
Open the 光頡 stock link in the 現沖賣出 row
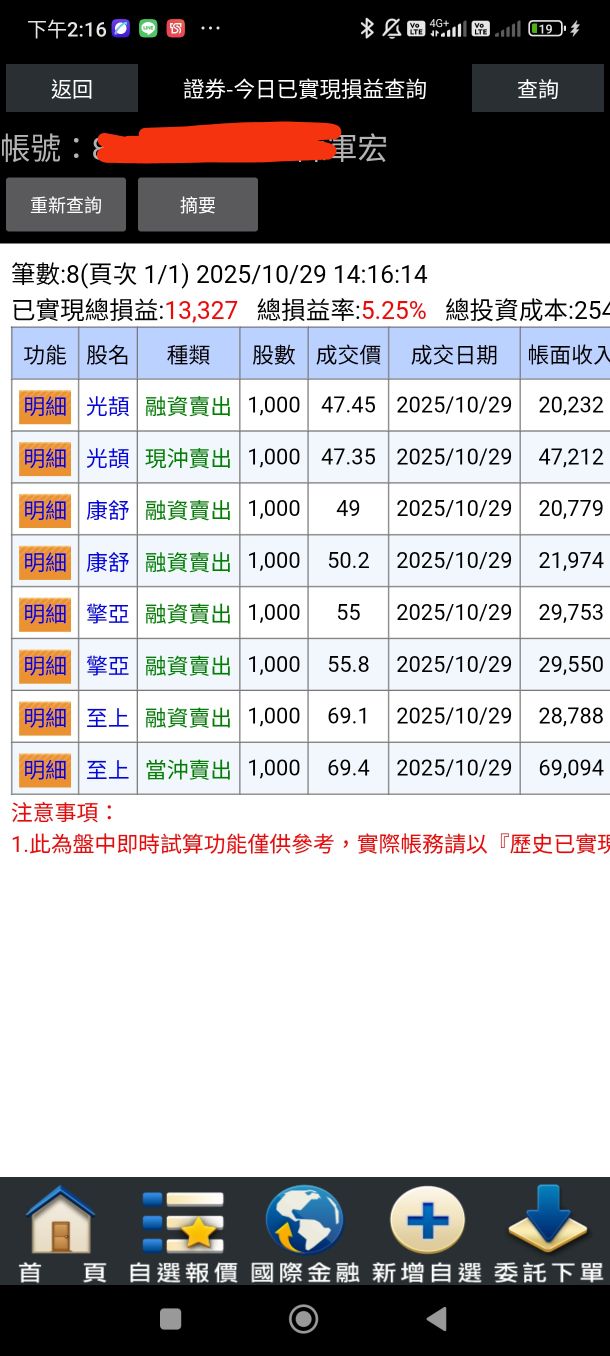click(x=107, y=458)
